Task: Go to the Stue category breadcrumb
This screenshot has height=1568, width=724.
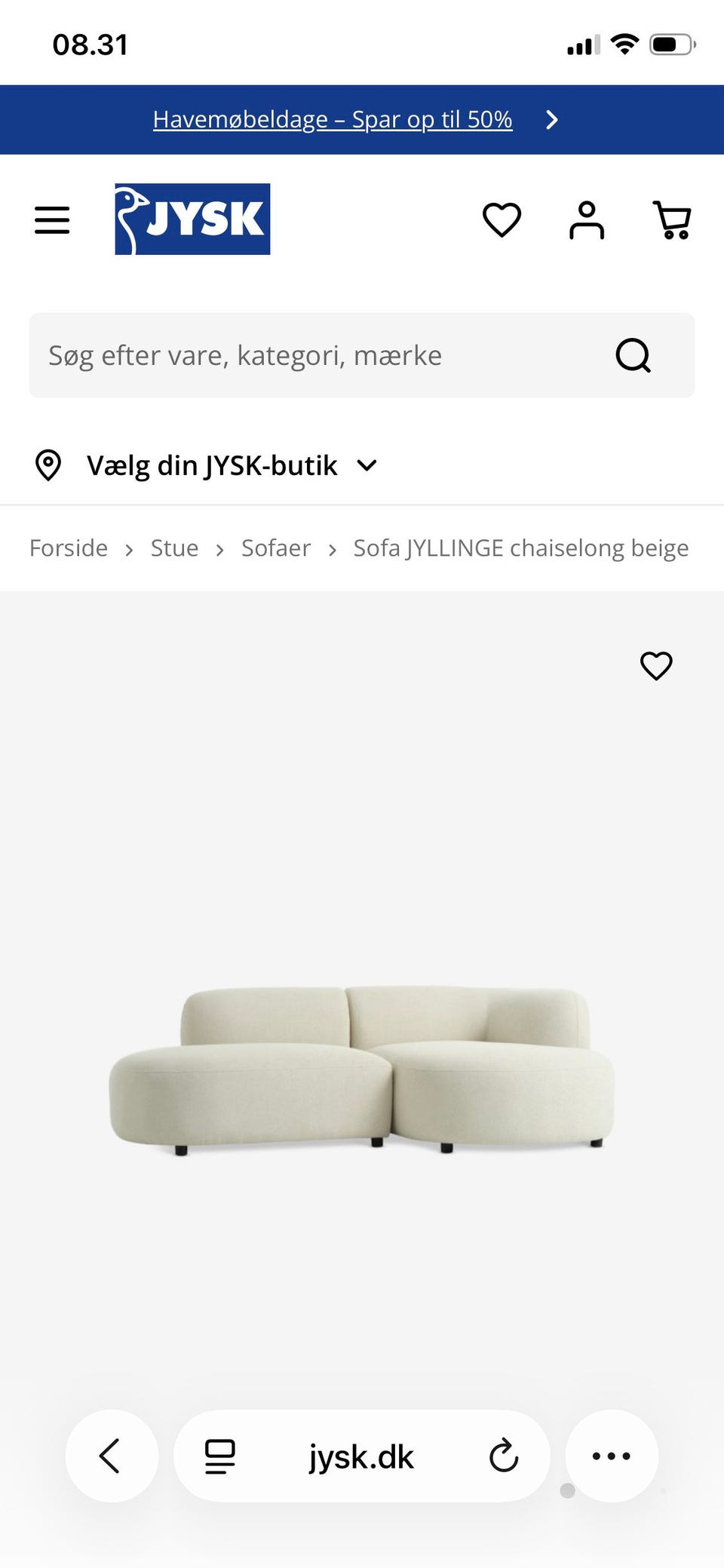Action: tap(174, 548)
